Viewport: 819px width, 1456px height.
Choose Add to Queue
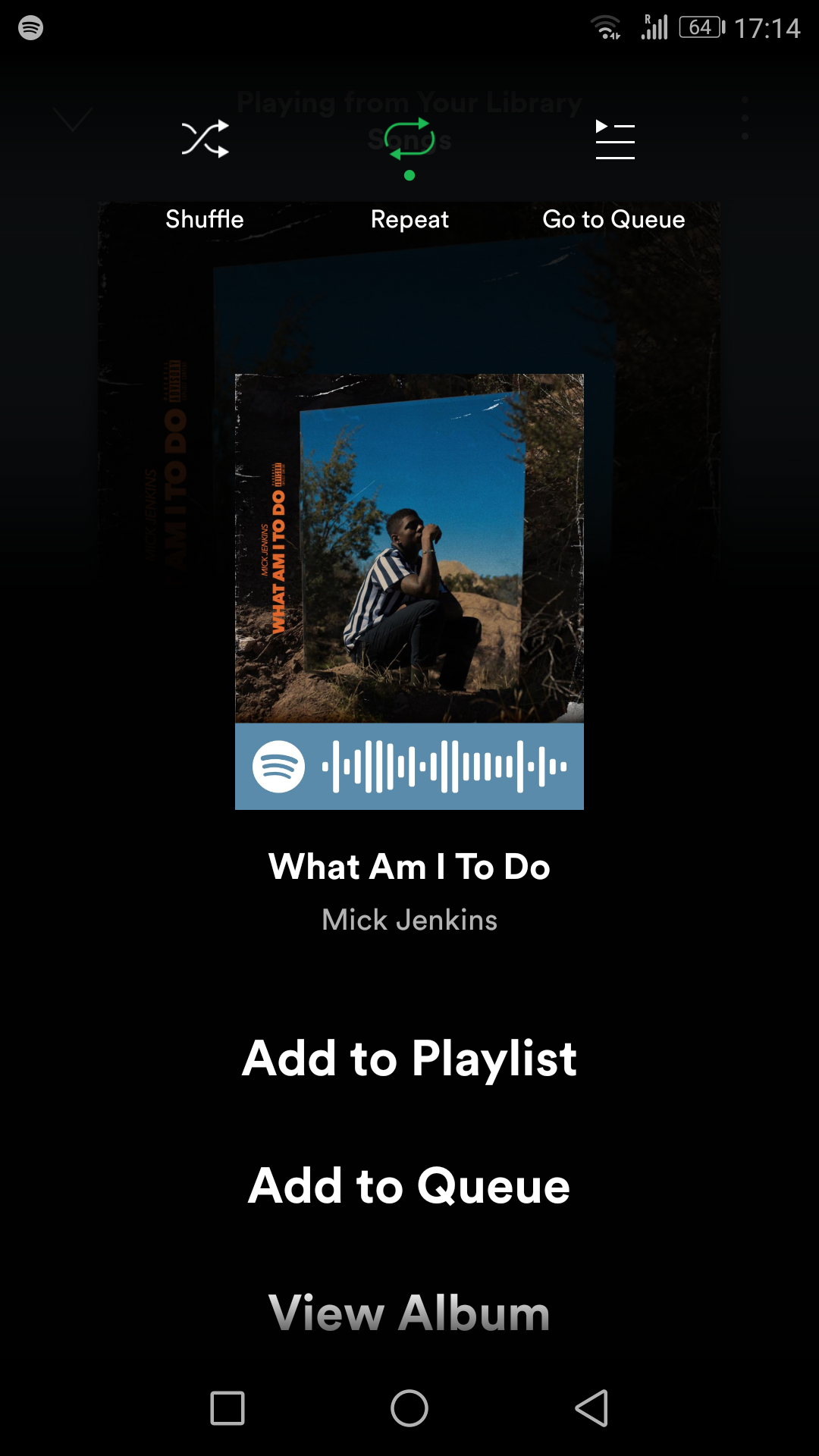pyautogui.click(x=409, y=1186)
